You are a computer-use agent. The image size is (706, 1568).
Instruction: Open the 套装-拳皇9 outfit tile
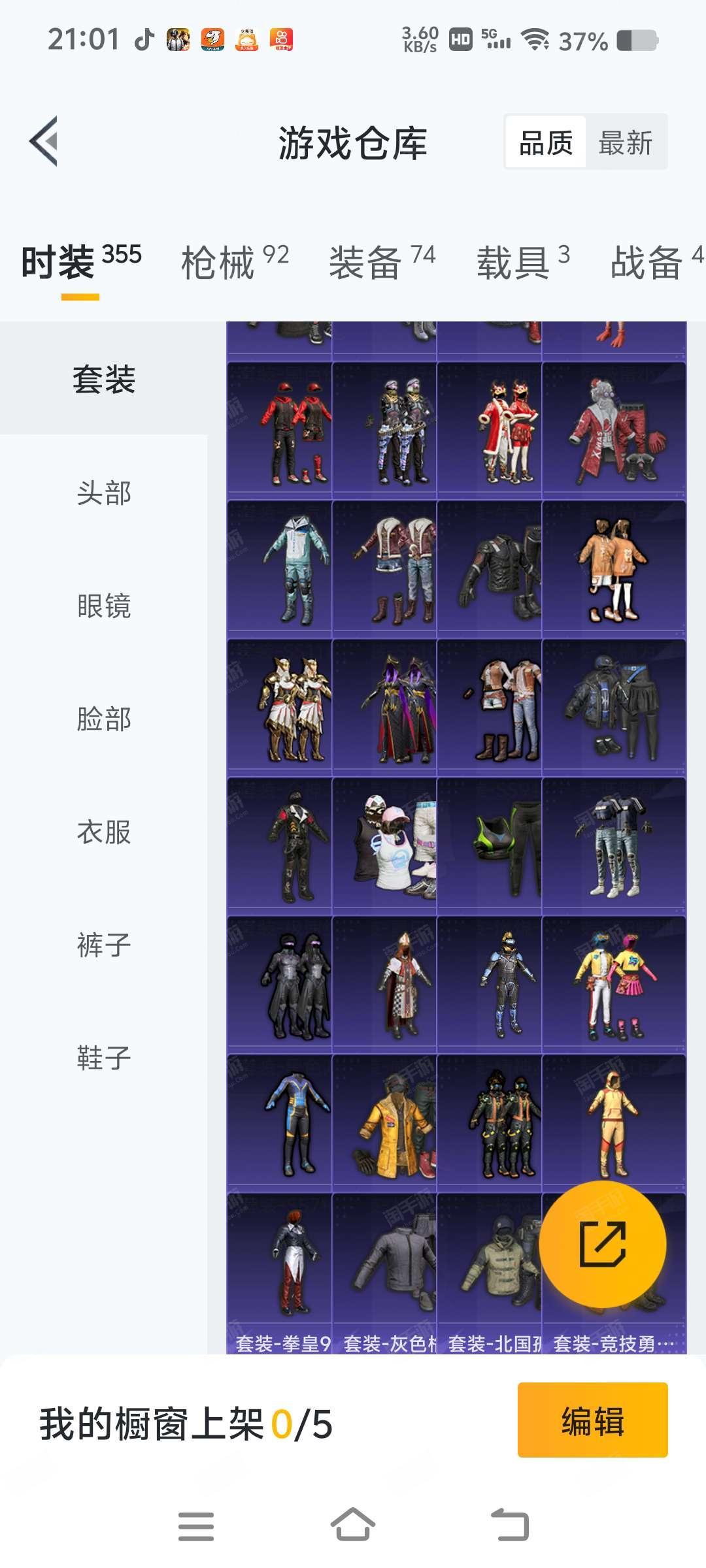tap(280, 1267)
